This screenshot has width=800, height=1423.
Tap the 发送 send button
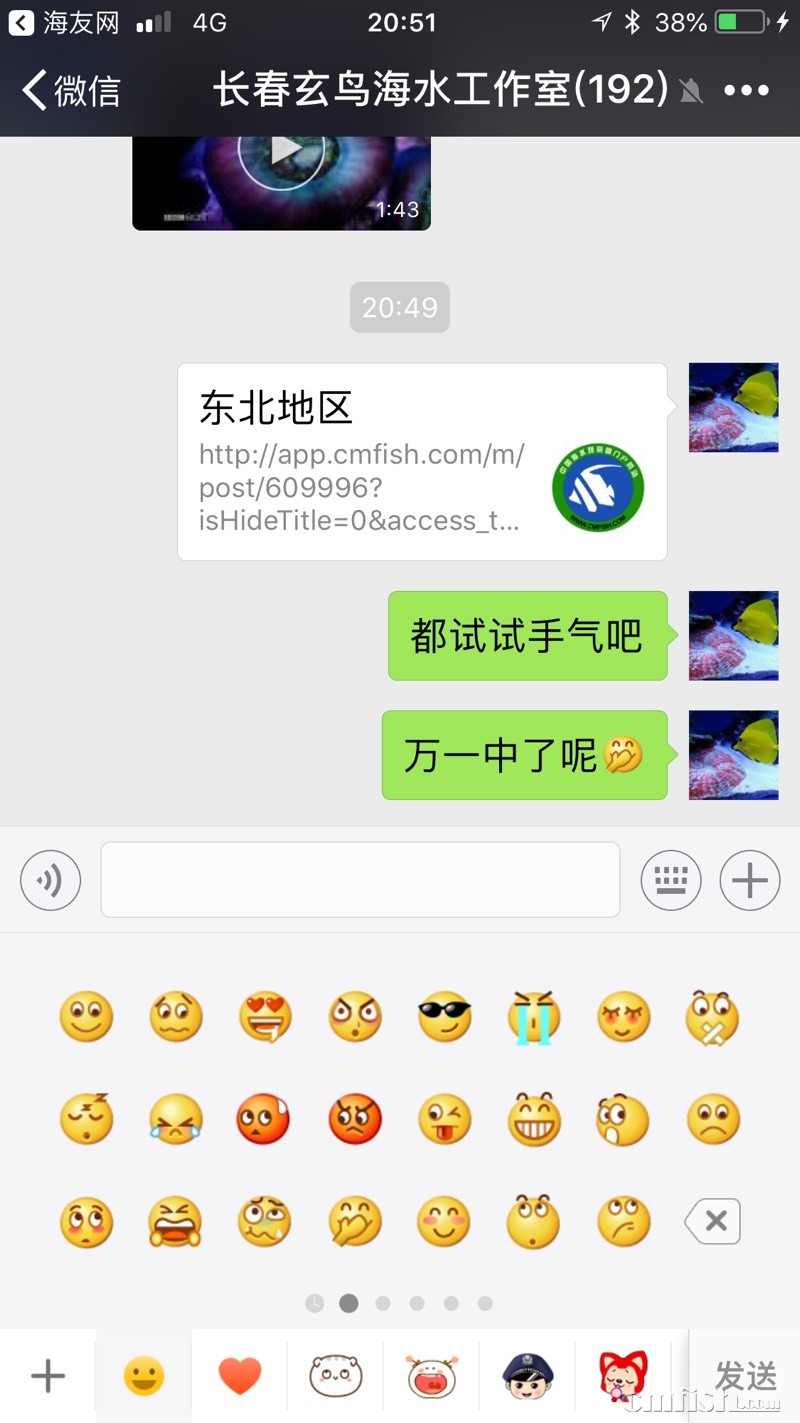click(744, 1375)
